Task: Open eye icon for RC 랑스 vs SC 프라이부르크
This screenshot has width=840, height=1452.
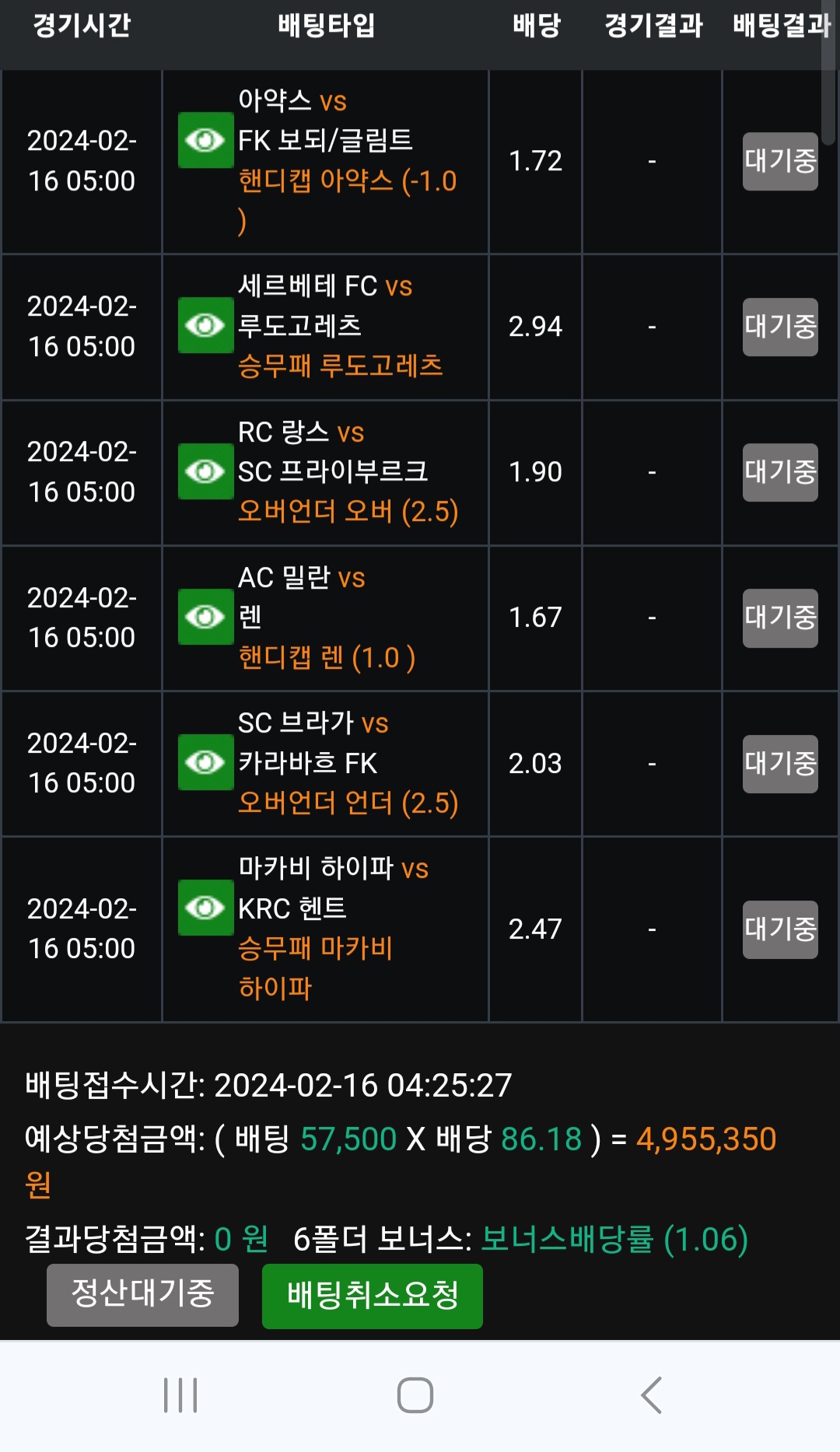Action: coord(205,471)
